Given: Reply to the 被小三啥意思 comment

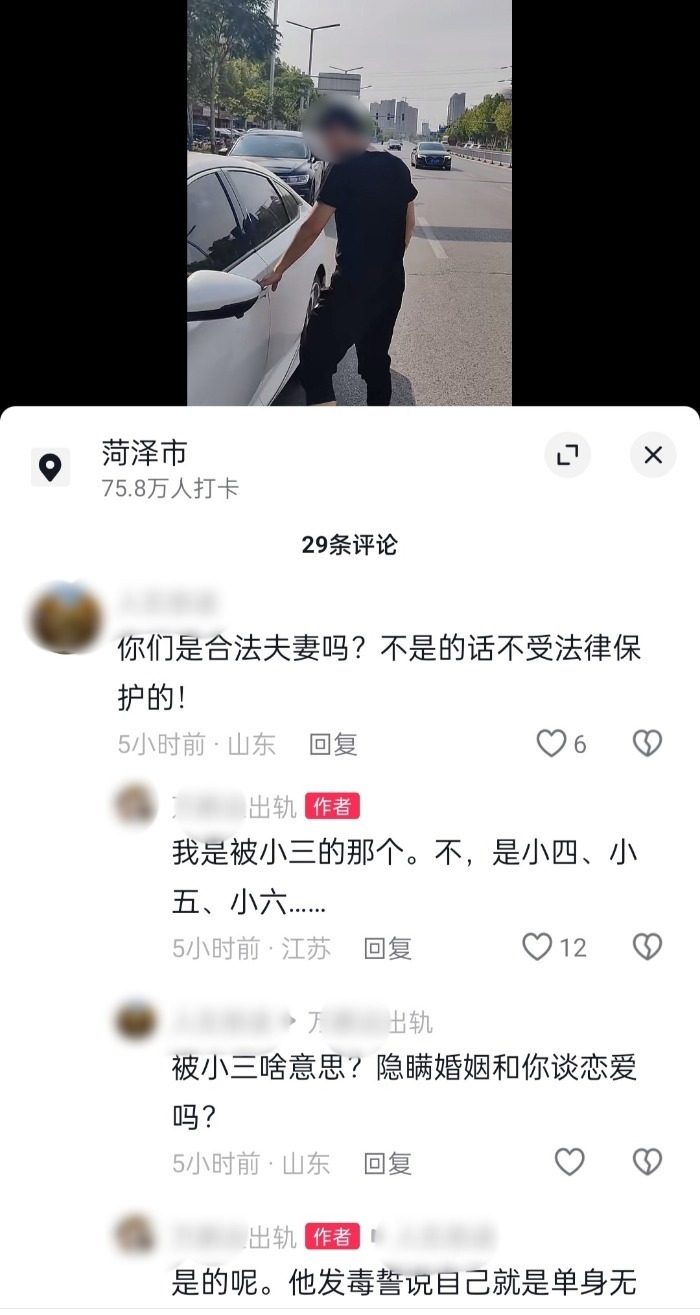Looking at the screenshot, I should pos(388,1163).
